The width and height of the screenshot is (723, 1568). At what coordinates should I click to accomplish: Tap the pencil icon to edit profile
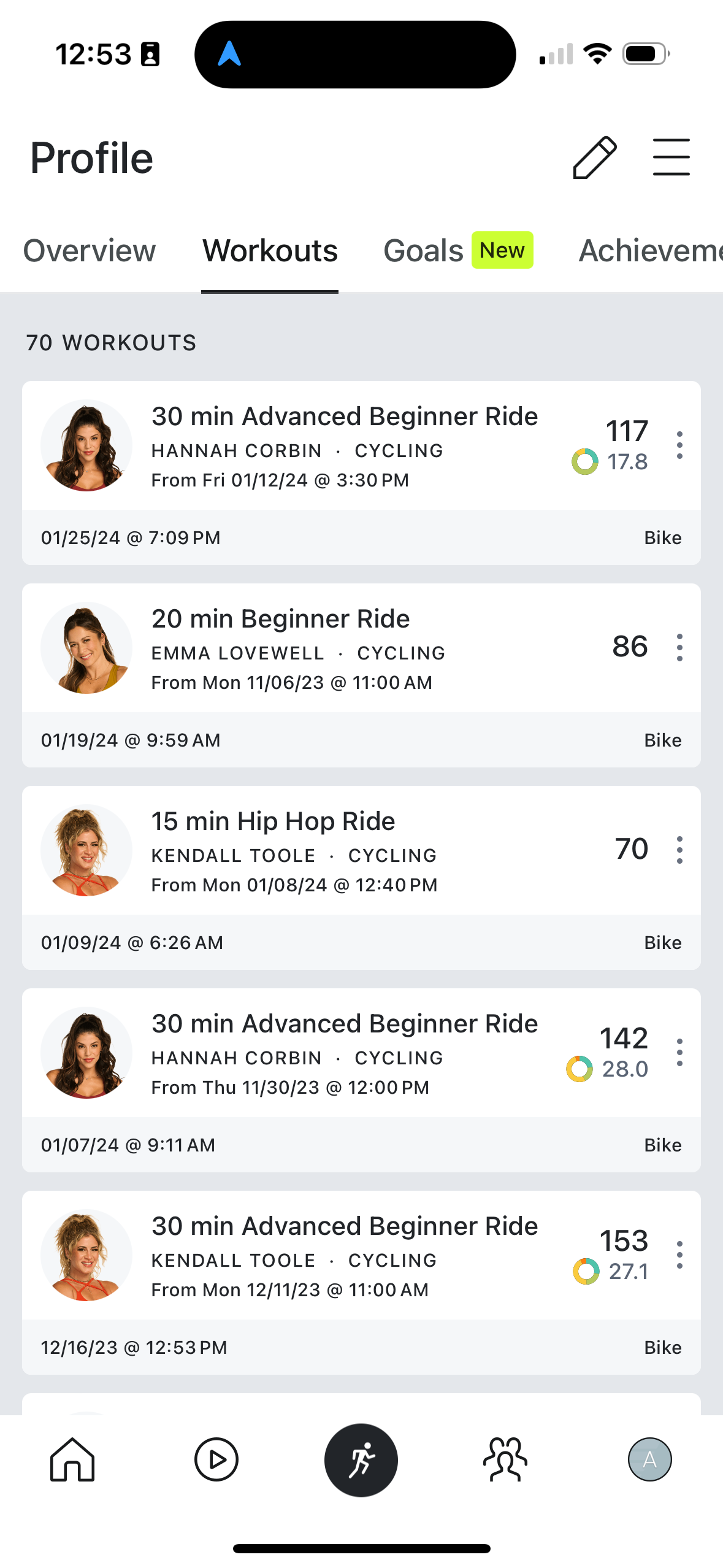coord(593,156)
